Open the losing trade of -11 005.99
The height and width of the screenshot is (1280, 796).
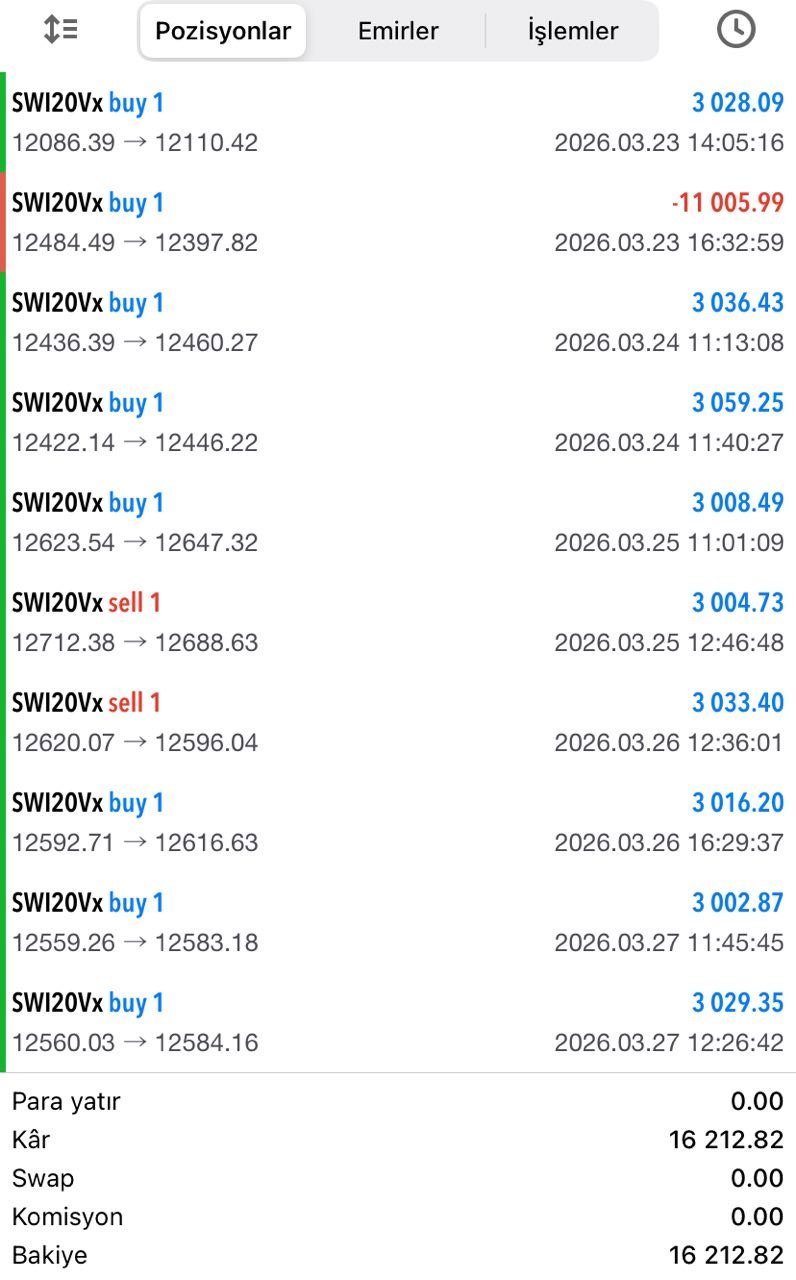(x=398, y=222)
